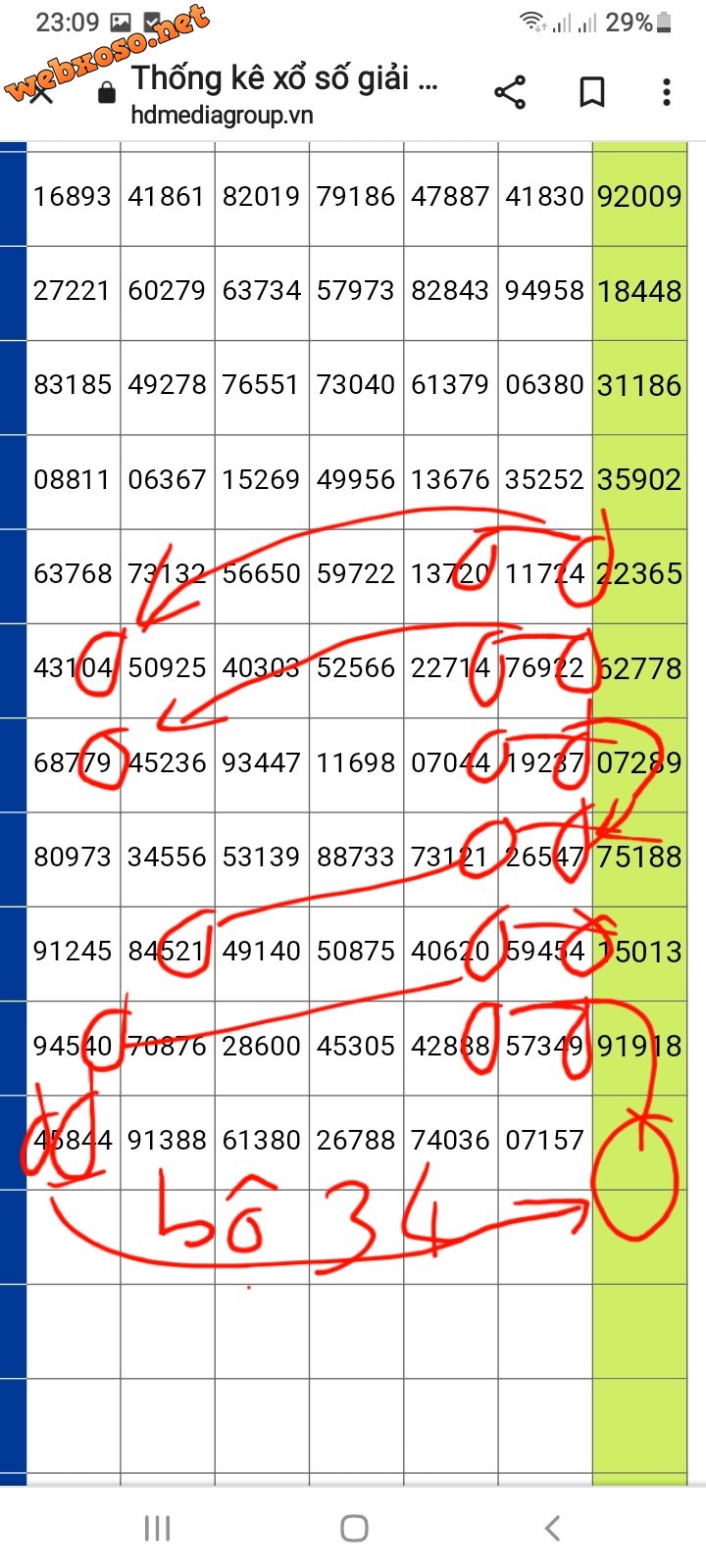Screen dimensions: 706x1568
Task: Bookmark the current page
Action: [x=591, y=92]
